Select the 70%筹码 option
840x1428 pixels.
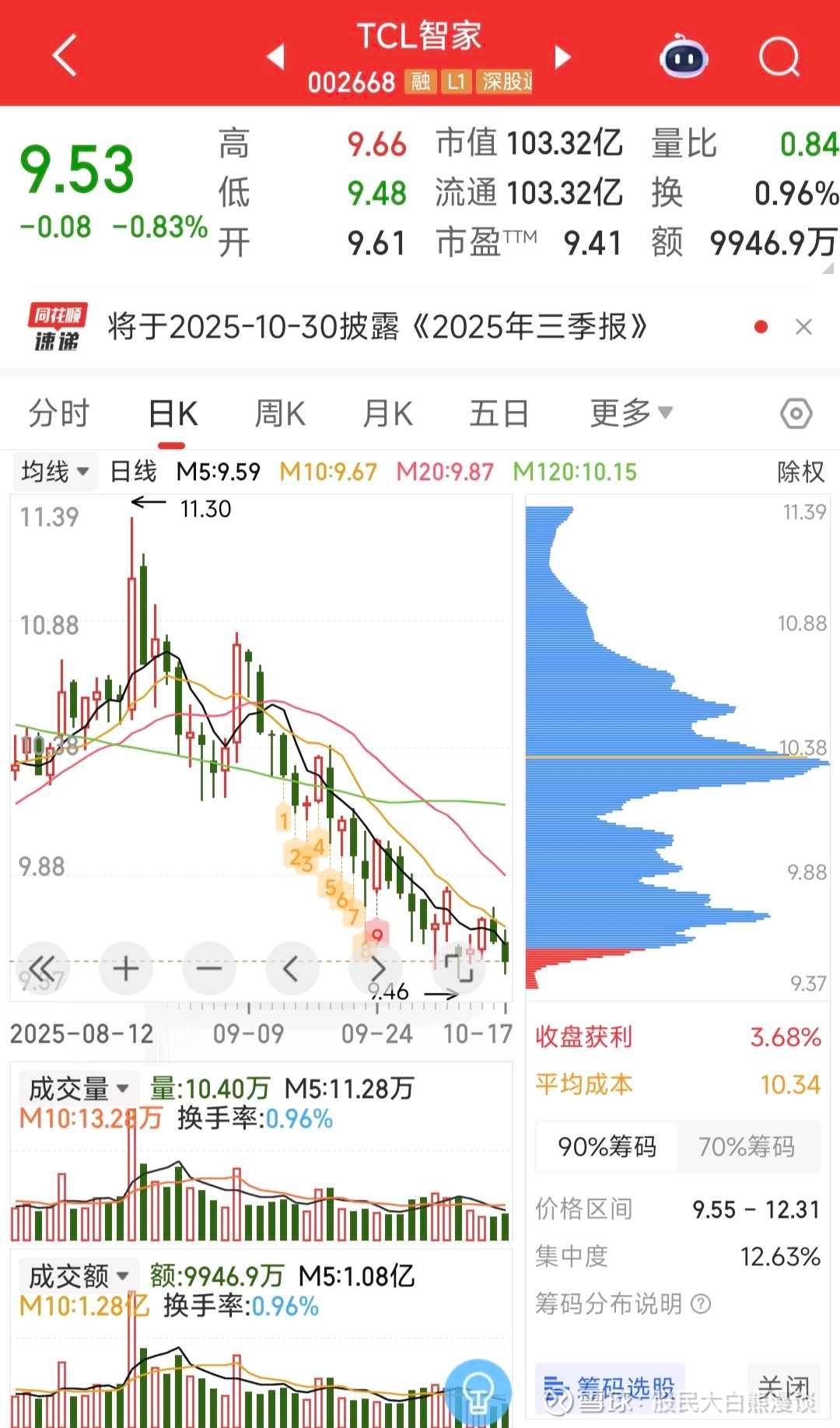click(x=746, y=1146)
